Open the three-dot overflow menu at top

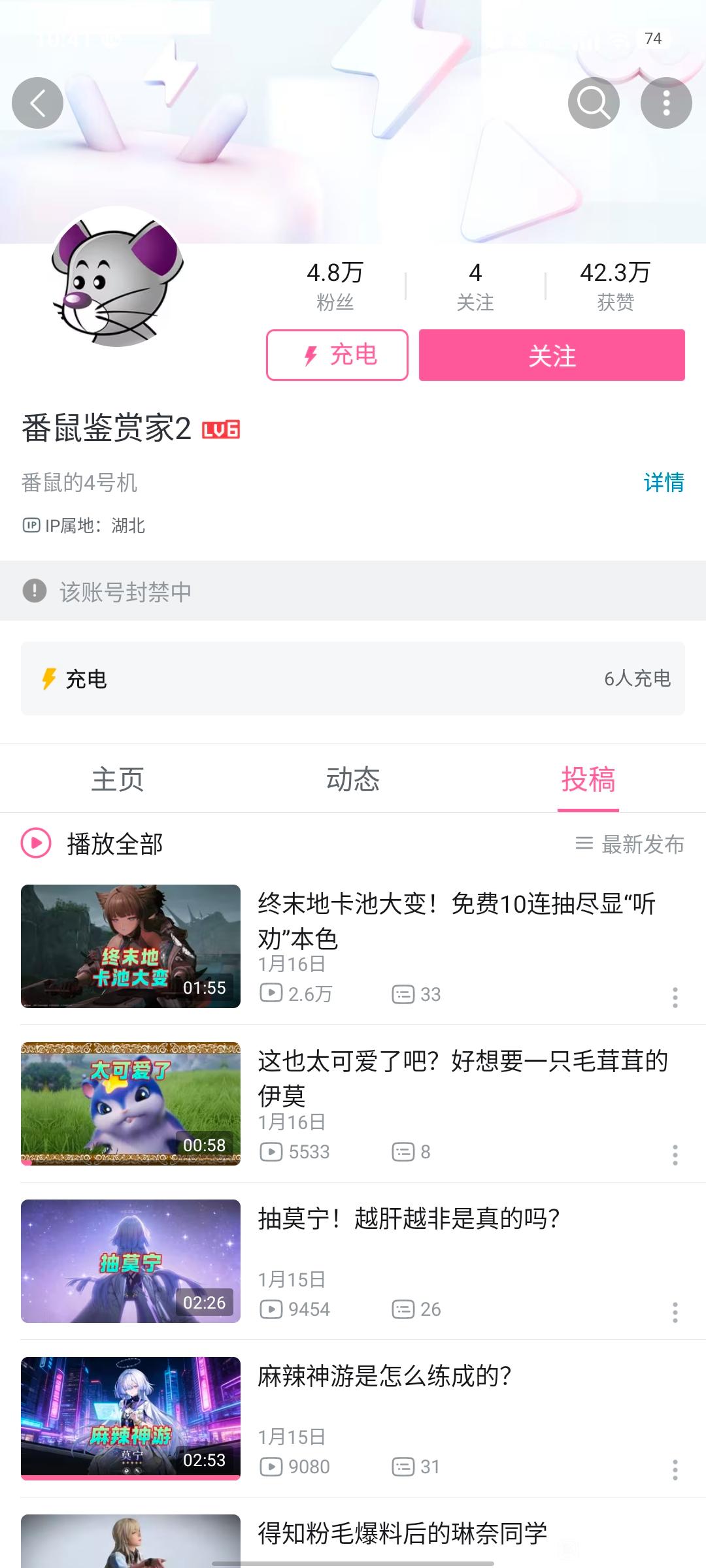(666, 103)
